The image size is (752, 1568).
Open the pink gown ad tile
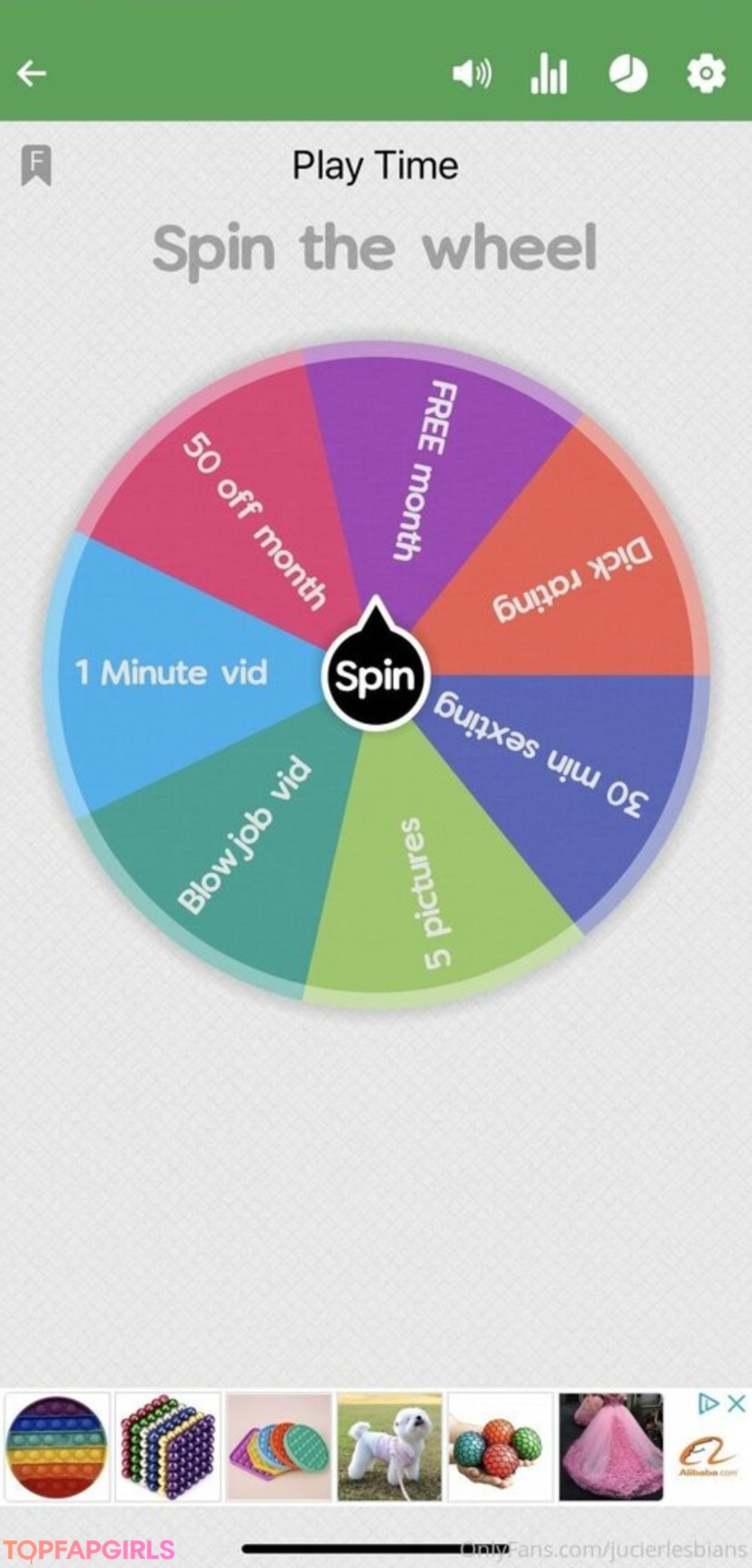pyautogui.click(x=611, y=1447)
